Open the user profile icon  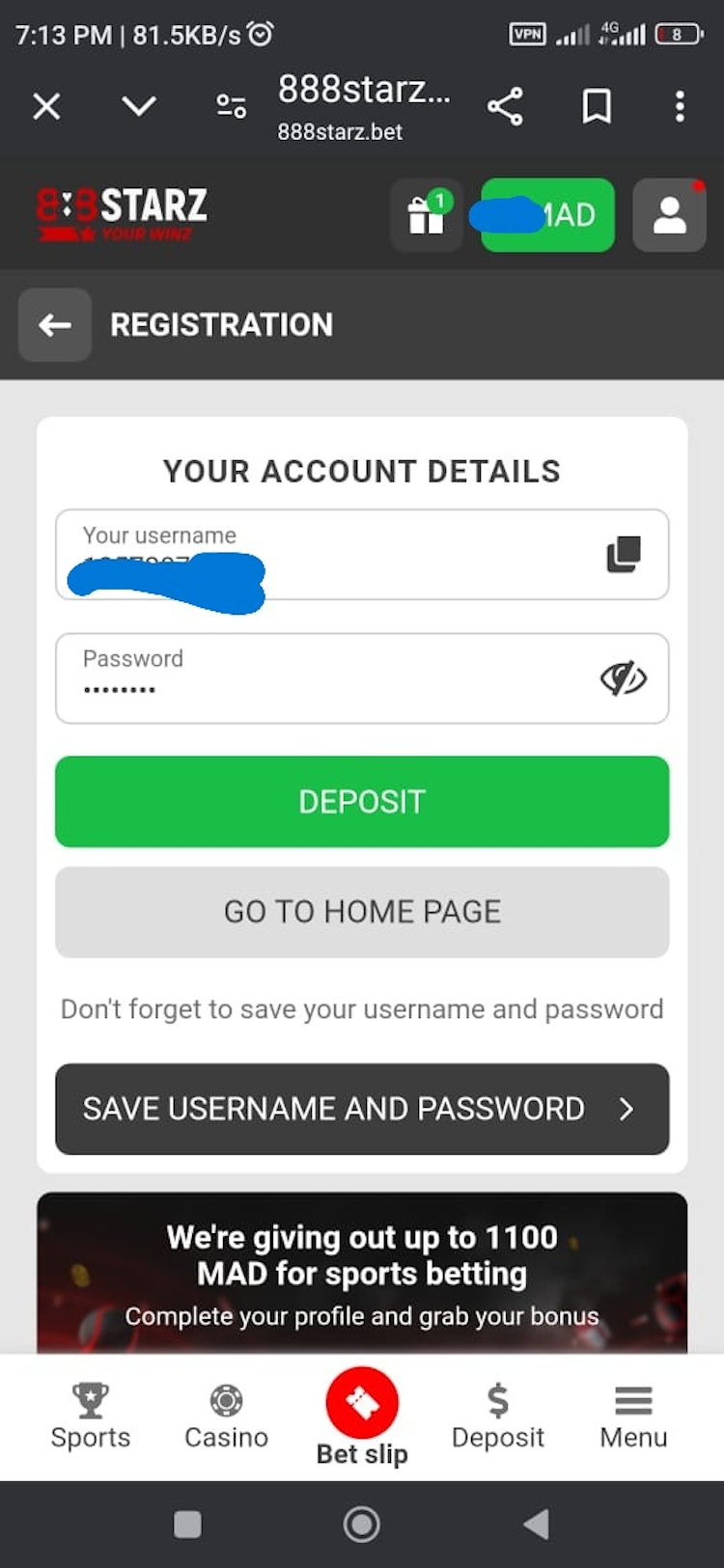(x=669, y=215)
